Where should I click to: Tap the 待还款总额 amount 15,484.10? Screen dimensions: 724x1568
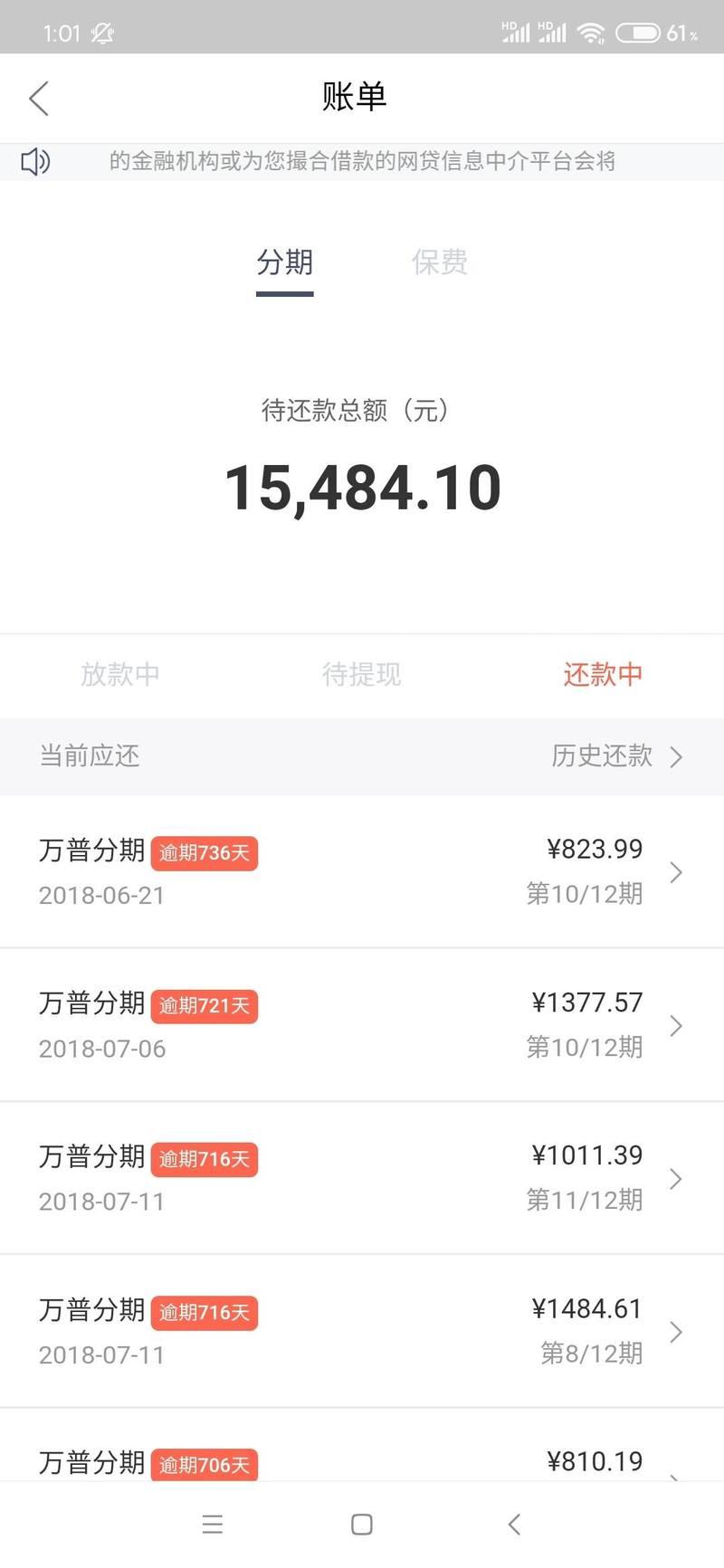pos(362,486)
